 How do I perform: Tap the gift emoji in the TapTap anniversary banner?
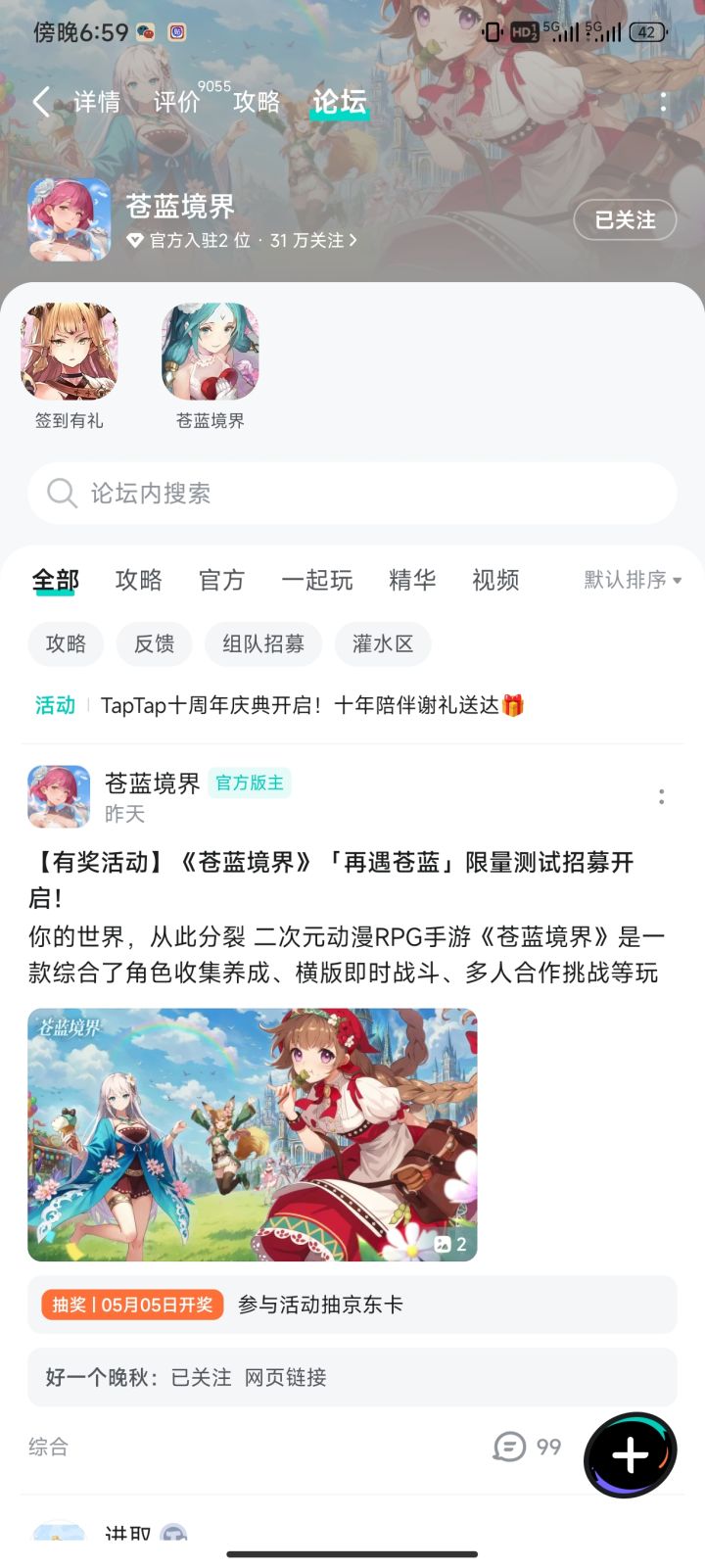(513, 704)
